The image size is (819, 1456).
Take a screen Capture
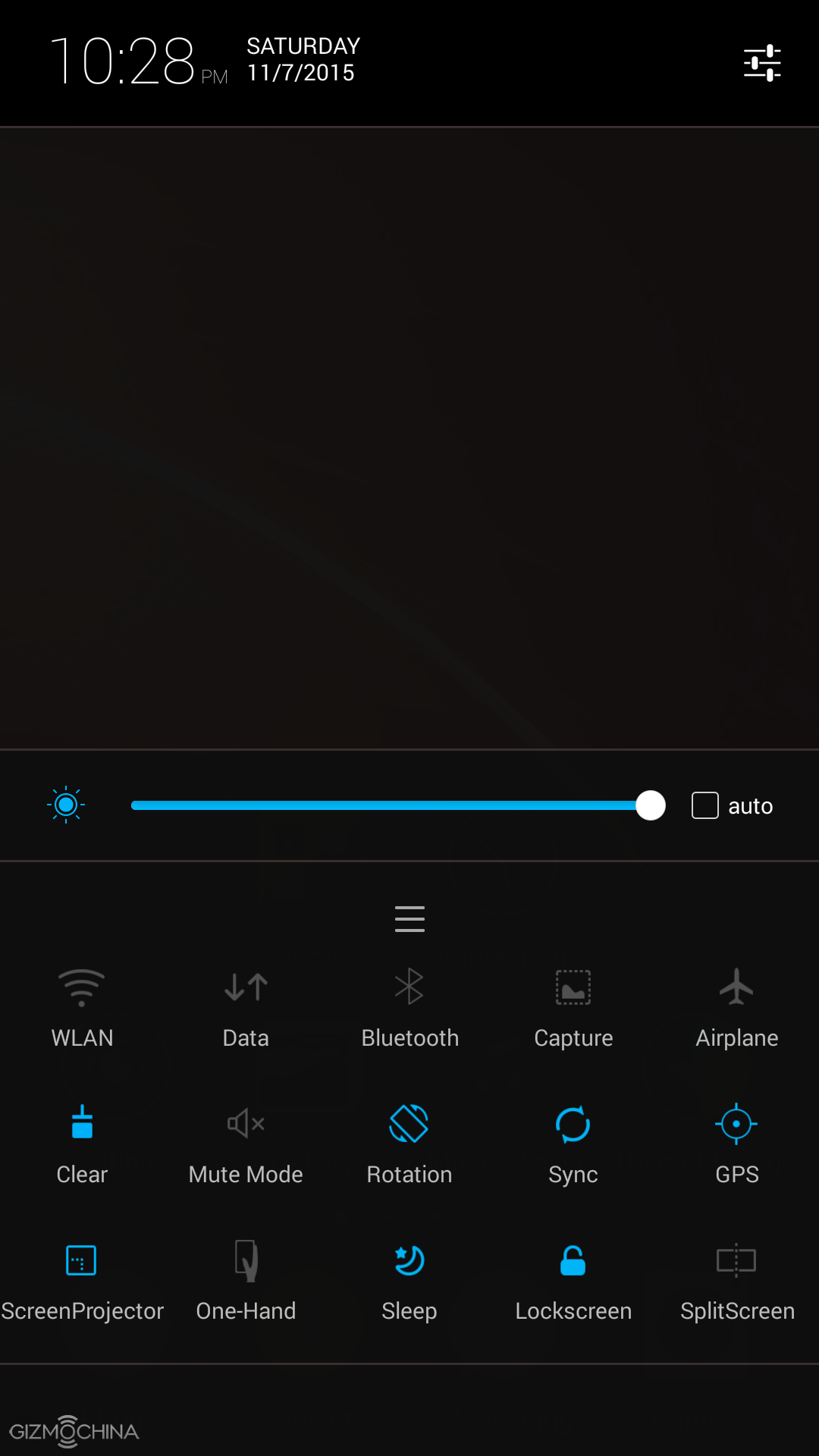coord(573,1005)
